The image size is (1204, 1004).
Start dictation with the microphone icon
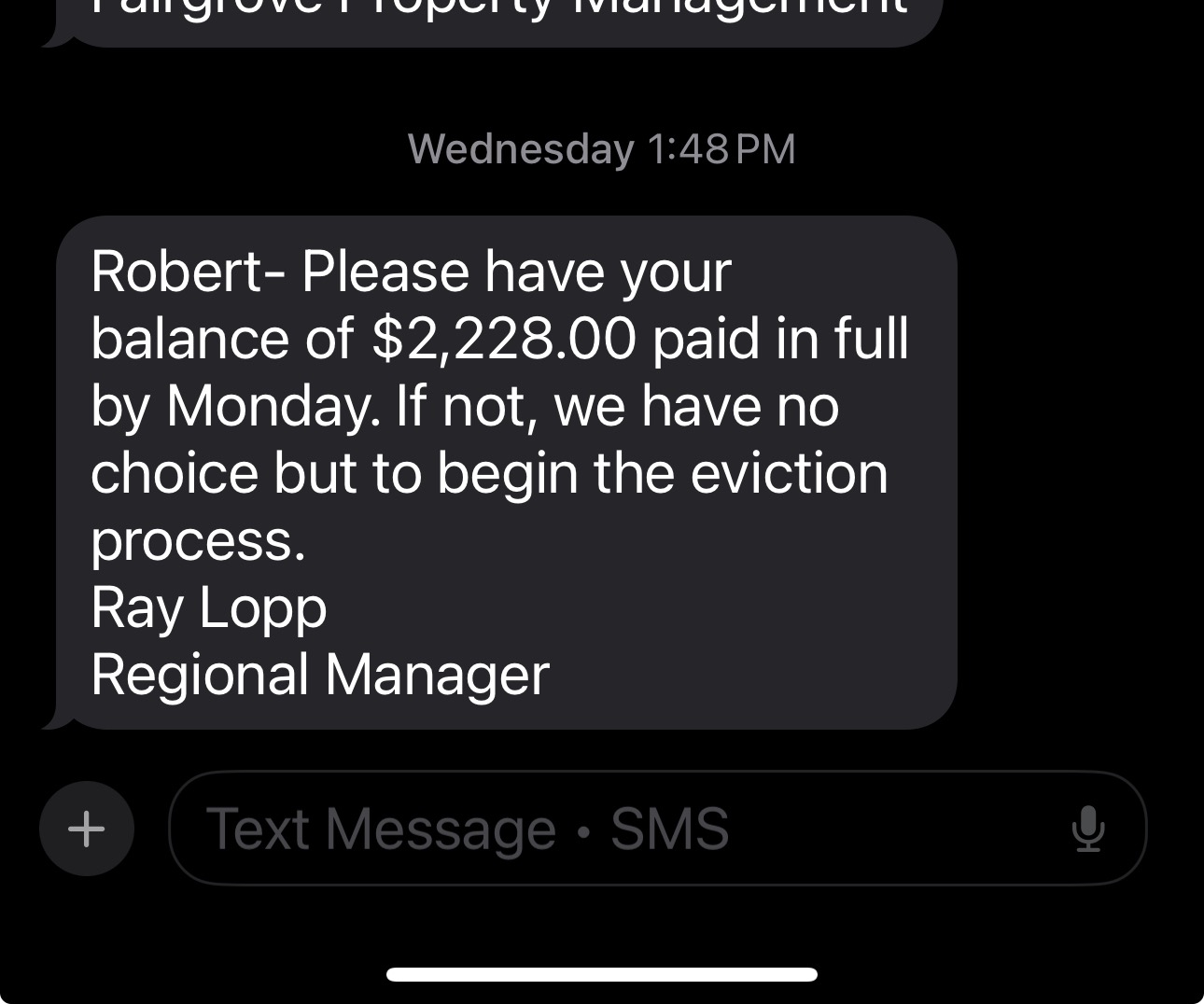(x=1088, y=829)
